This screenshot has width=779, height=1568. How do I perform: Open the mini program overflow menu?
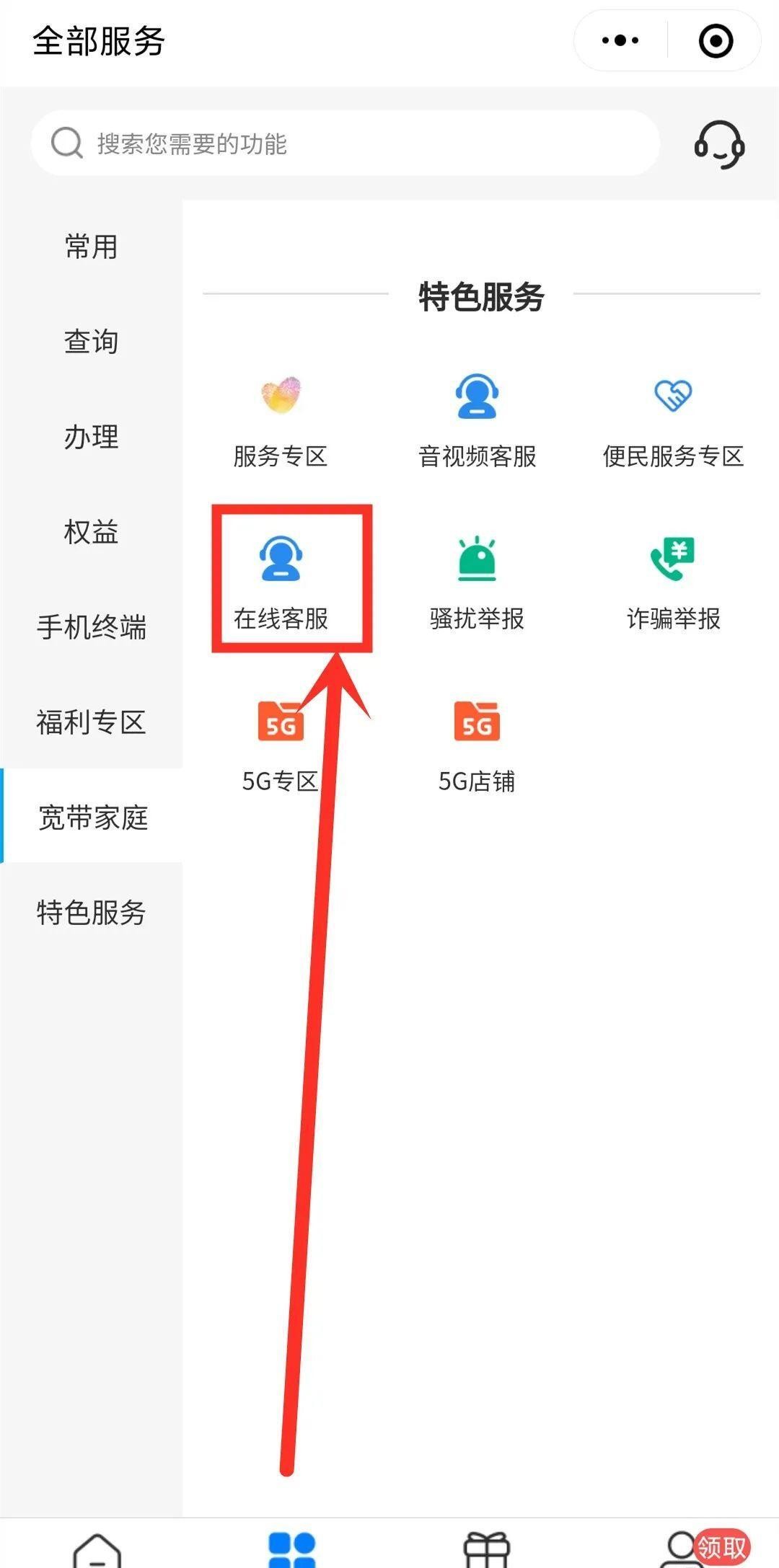pos(620,41)
